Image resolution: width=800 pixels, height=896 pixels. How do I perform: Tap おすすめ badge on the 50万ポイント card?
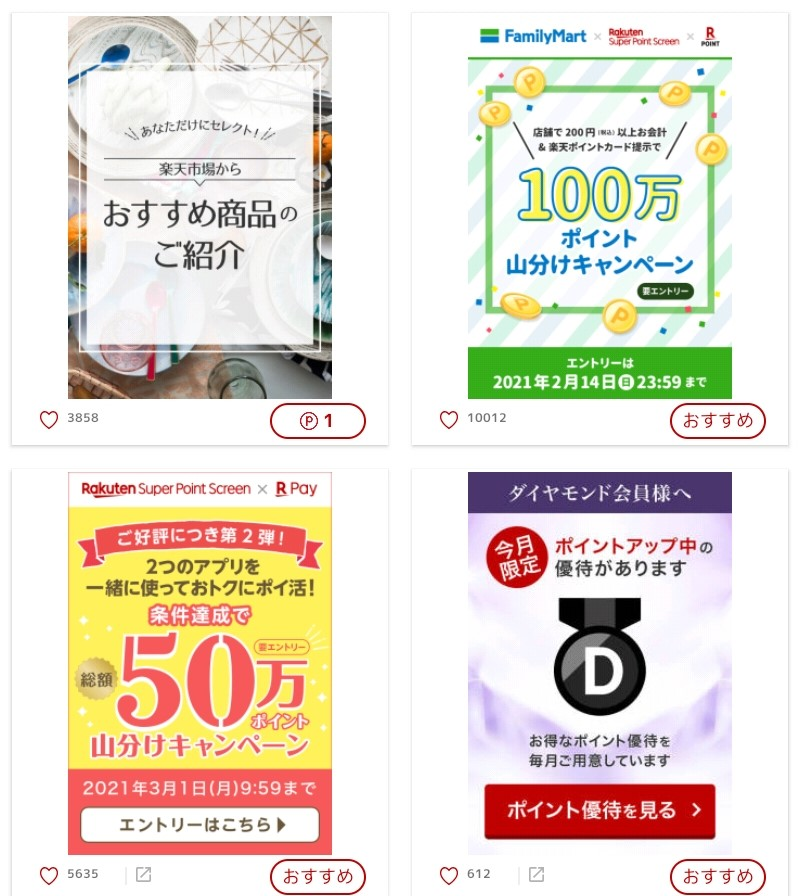pyautogui.click(x=317, y=877)
